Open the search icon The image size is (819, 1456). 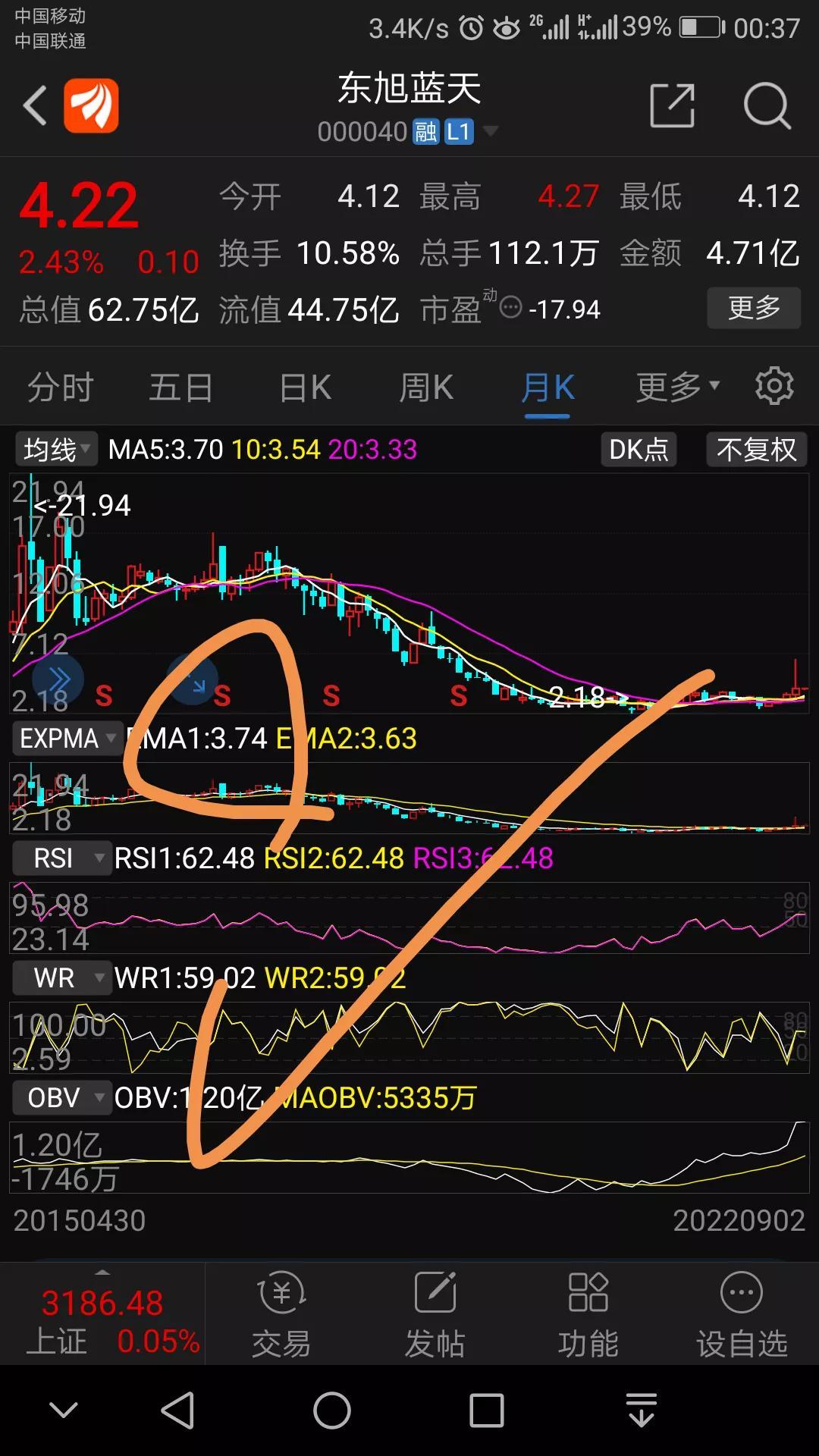coord(767,106)
